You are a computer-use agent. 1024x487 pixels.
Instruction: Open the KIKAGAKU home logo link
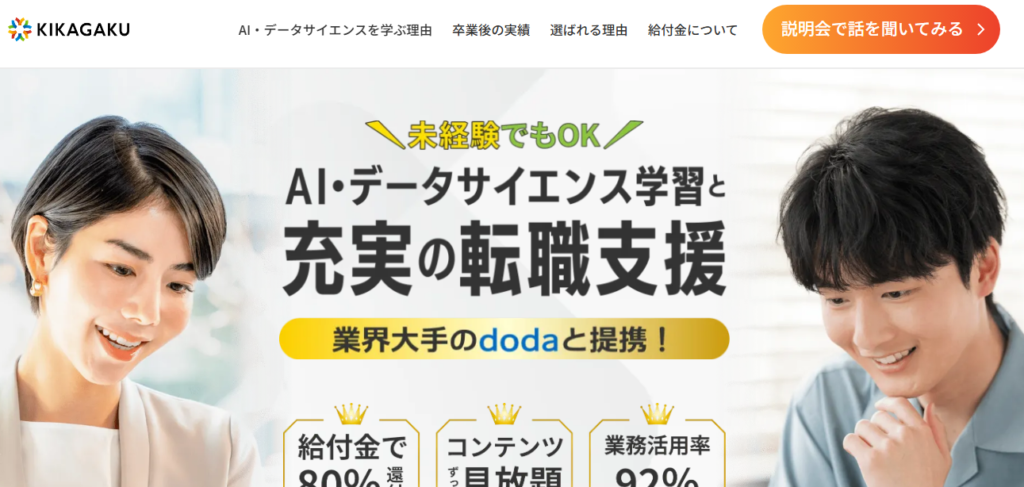[69, 29]
